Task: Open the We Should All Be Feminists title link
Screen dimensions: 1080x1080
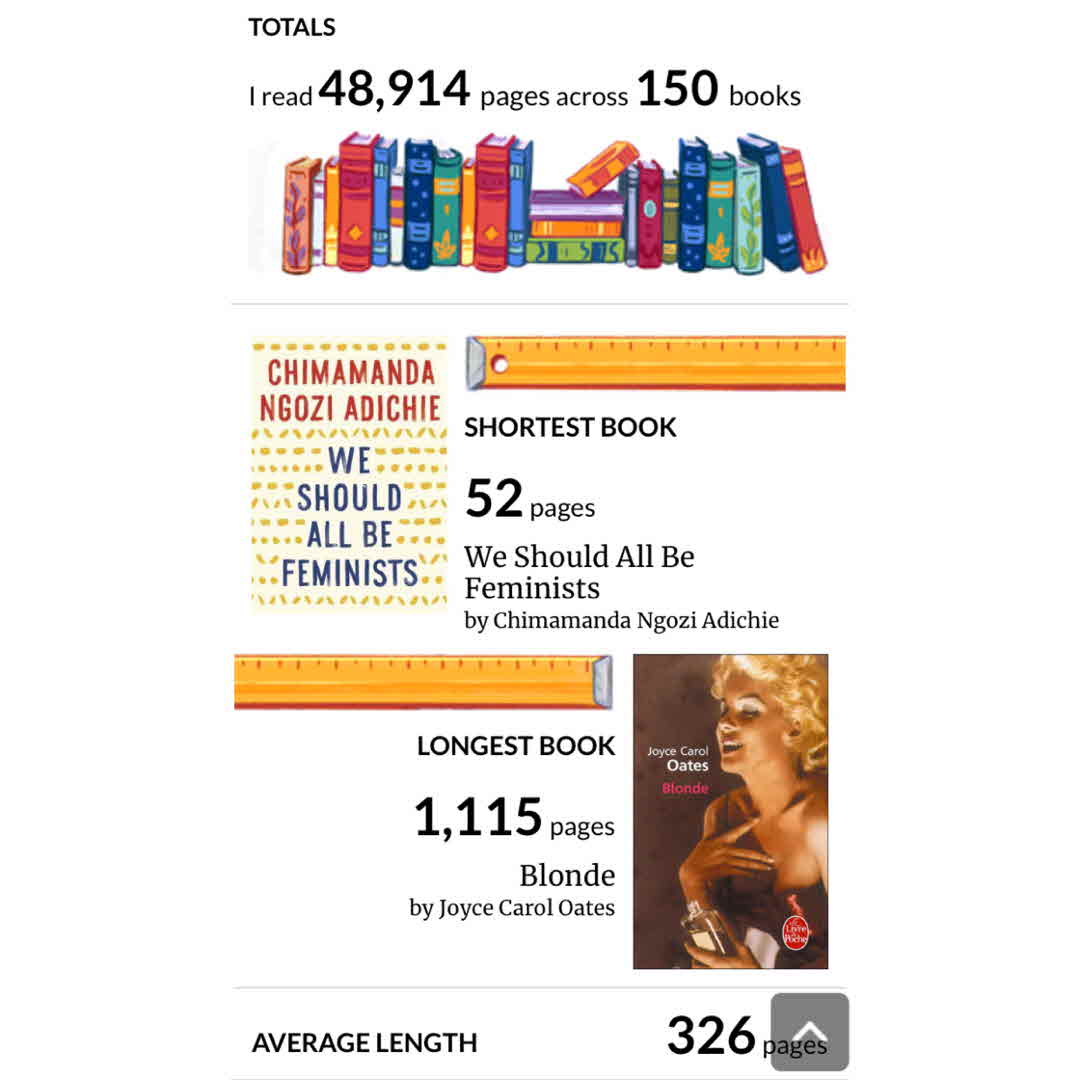Action: coord(578,571)
